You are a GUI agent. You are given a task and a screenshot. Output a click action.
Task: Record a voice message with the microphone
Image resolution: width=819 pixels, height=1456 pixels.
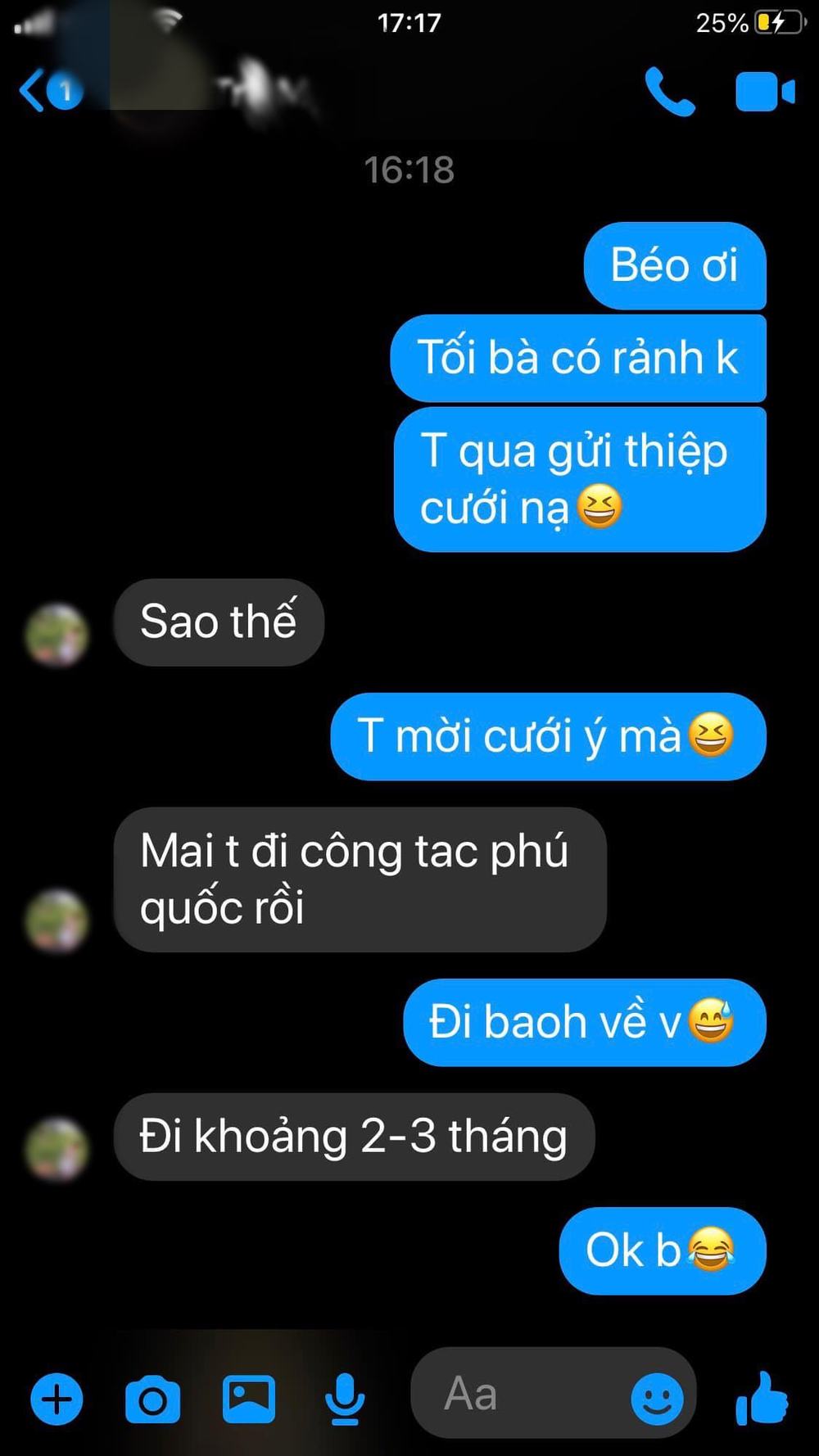(345, 1399)
